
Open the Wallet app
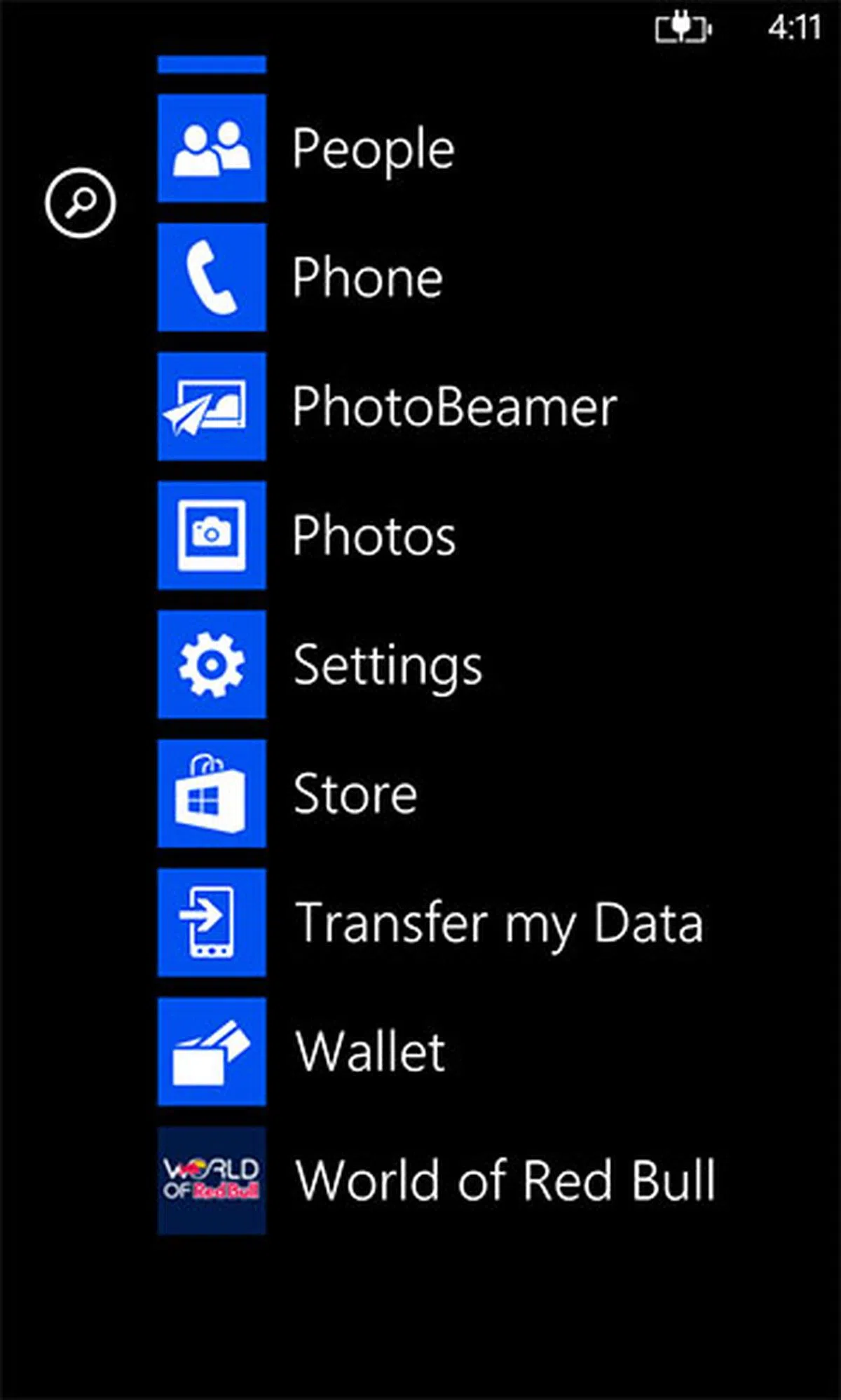(212, 1051)
